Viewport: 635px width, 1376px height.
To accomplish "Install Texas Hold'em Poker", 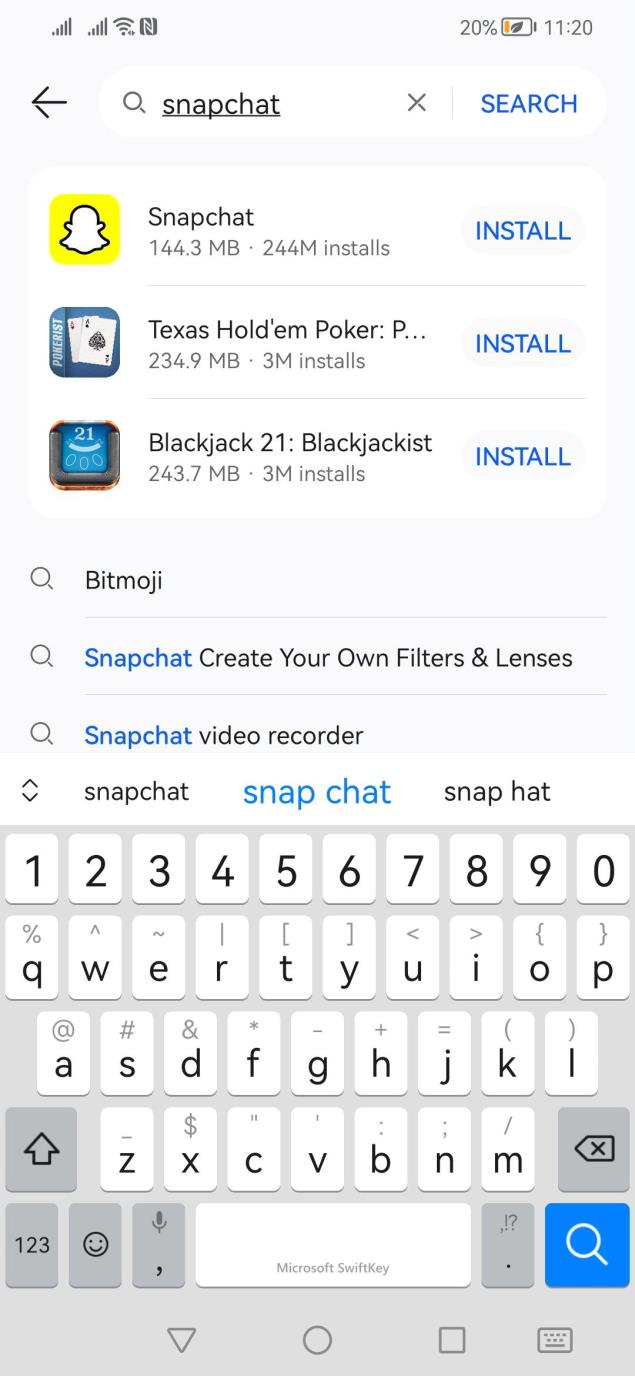I will (x=522, y=344).
